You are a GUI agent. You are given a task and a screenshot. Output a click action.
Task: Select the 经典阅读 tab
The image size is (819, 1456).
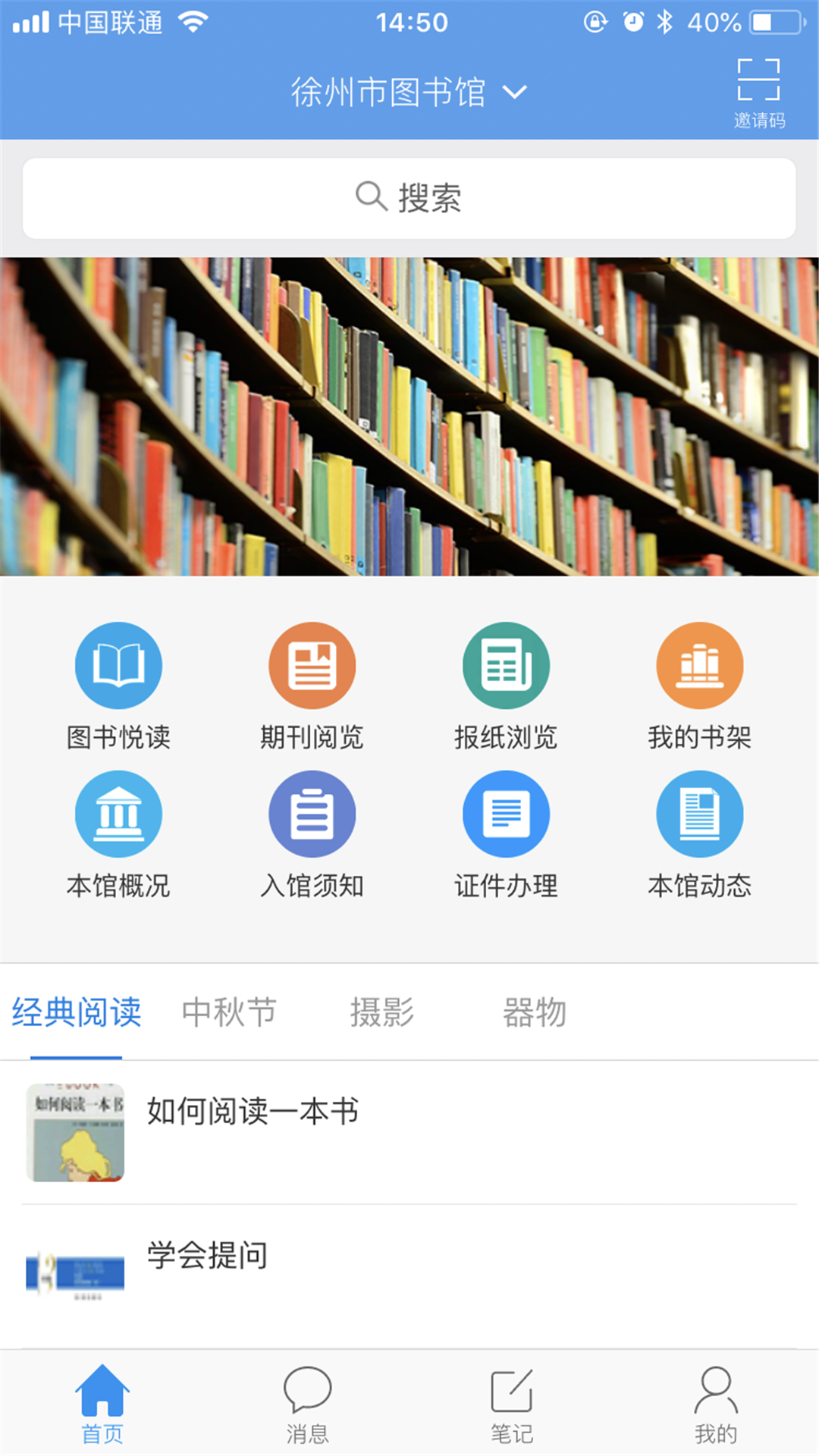pyautogui.click(x=77, y=1012)
